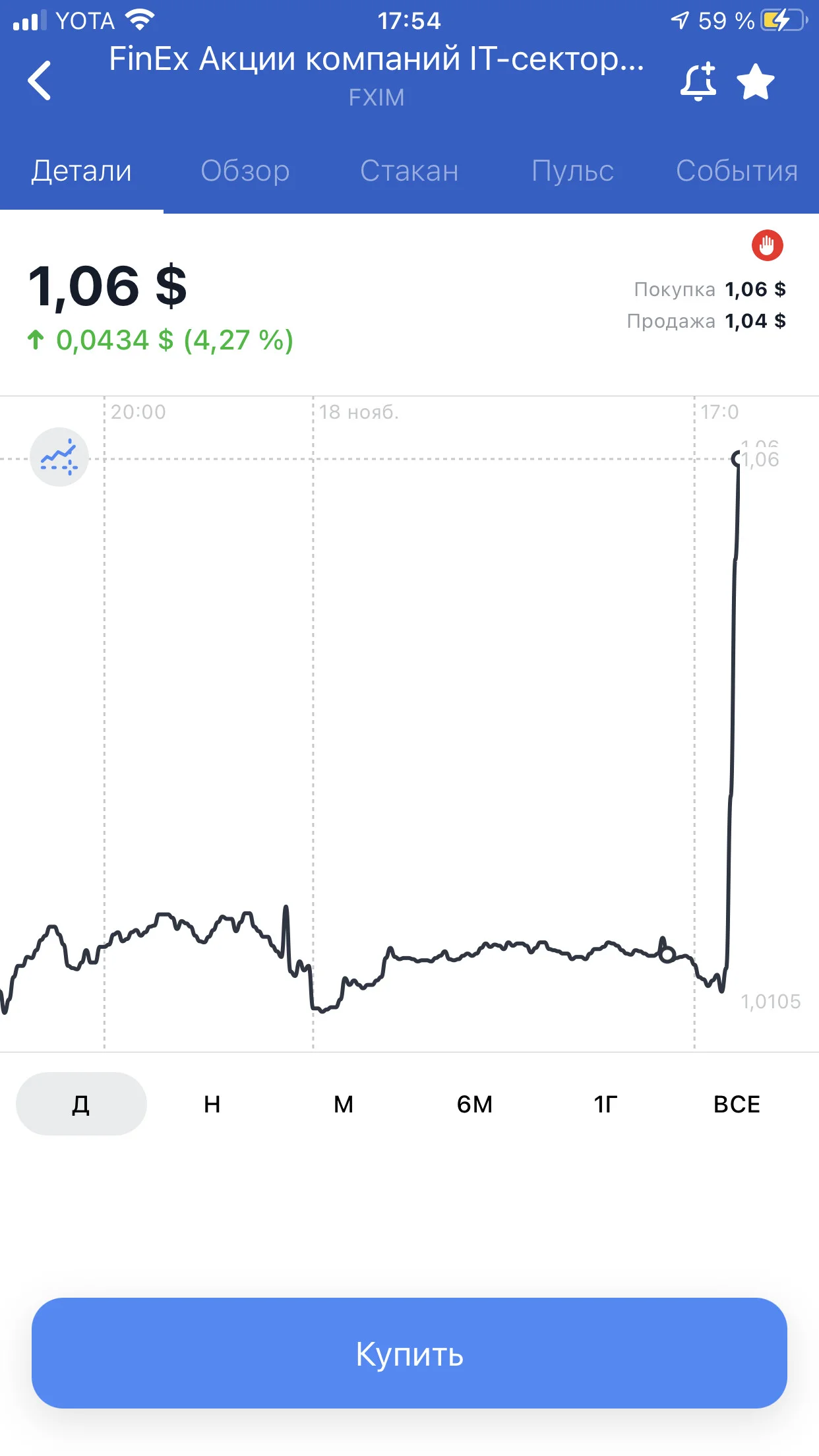The height and width of the screenshot is (1456, 819).
Task: Switch chart to Н week period
Action: 212,1104
